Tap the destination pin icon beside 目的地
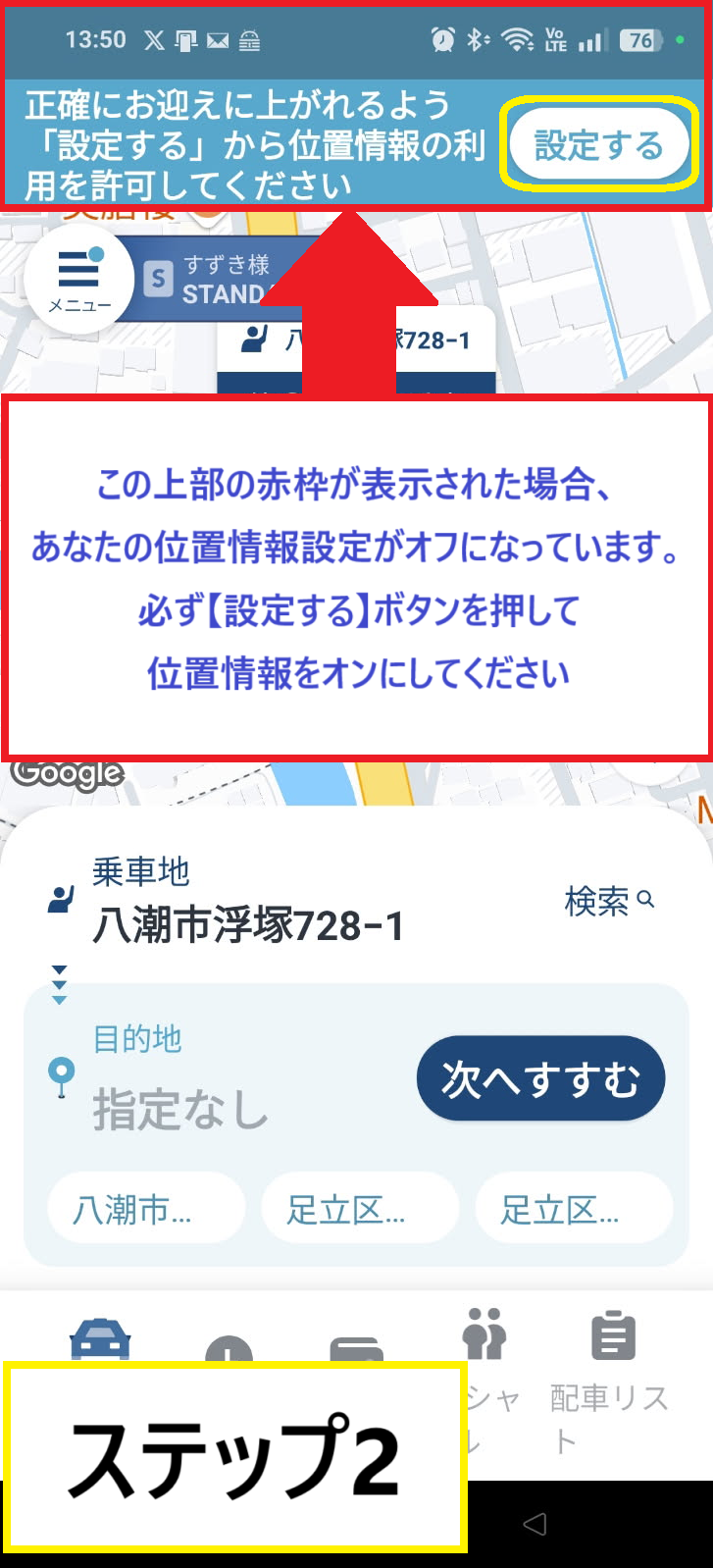 point(62,1070)
